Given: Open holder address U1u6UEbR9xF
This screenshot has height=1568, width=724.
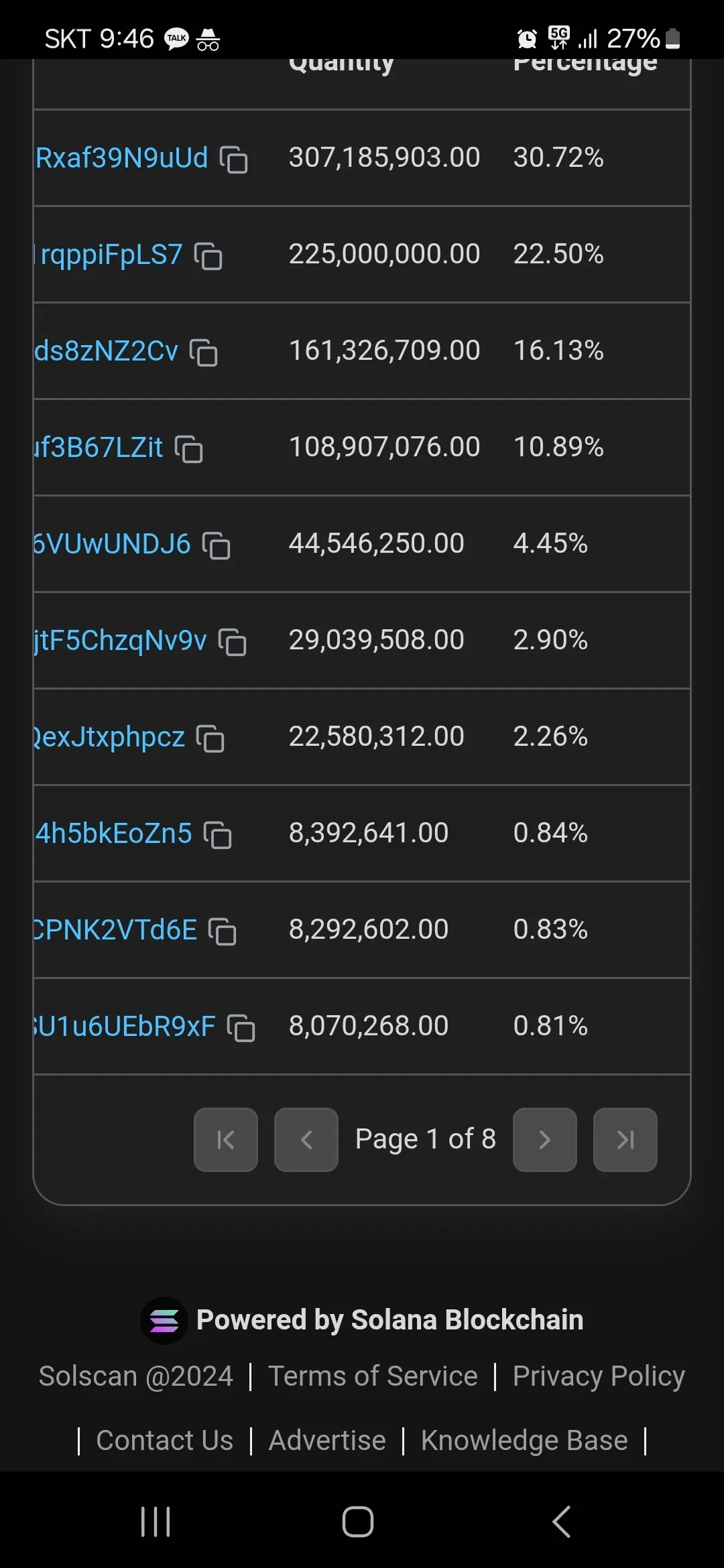Looking at the screenshot, I should (125, 1027).
